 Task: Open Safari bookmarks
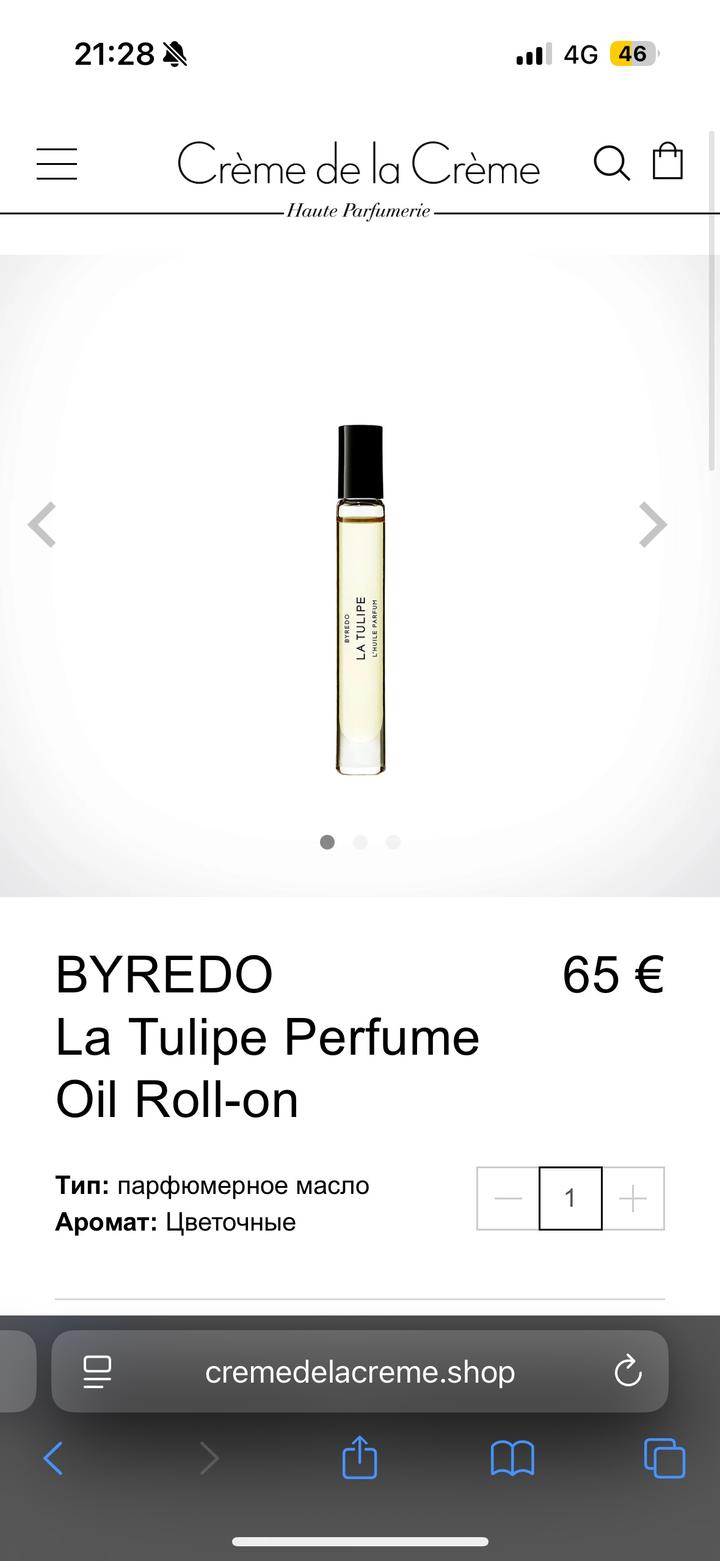(x=512, y=1459)
